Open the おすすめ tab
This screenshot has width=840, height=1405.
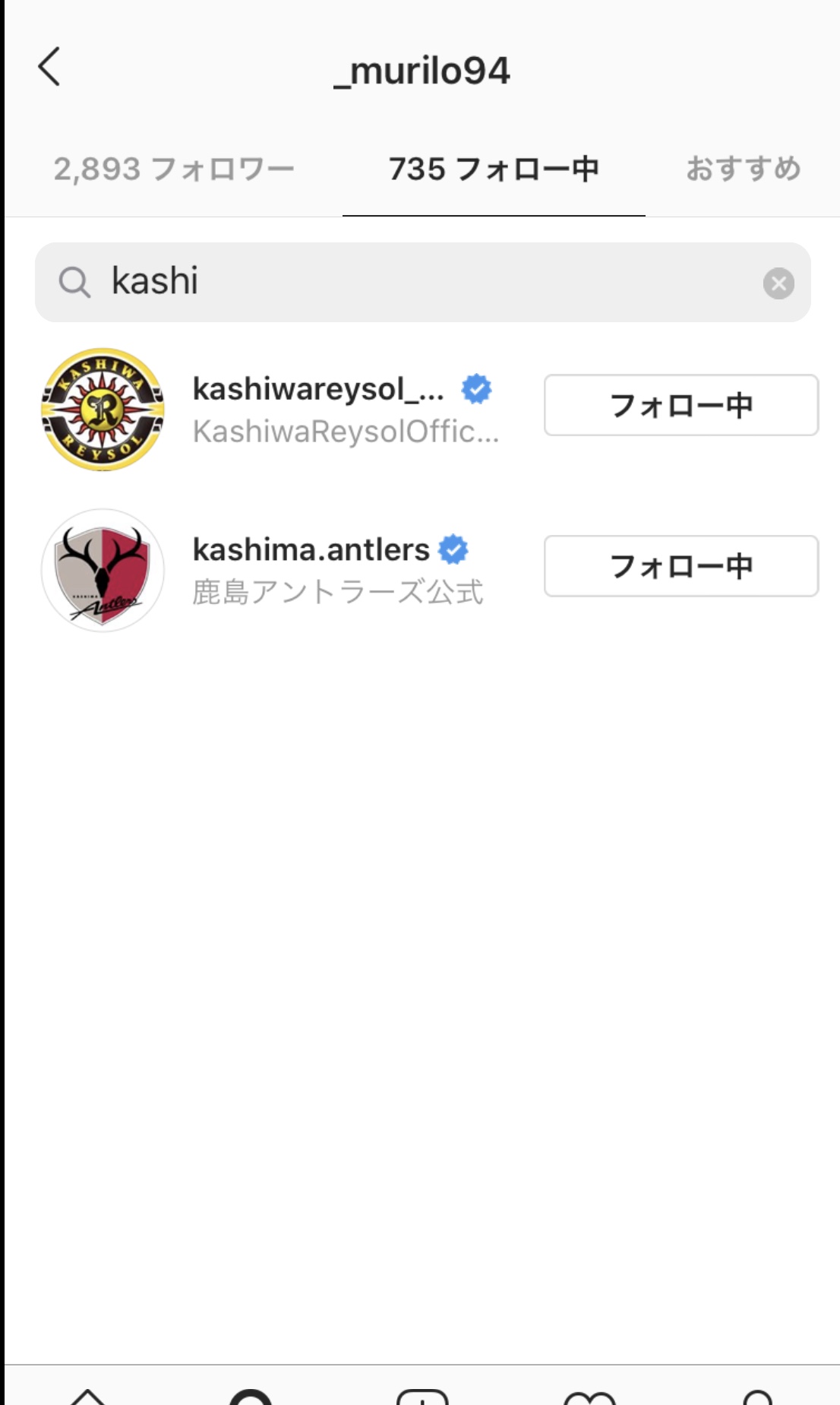click(x=743, y=169)
